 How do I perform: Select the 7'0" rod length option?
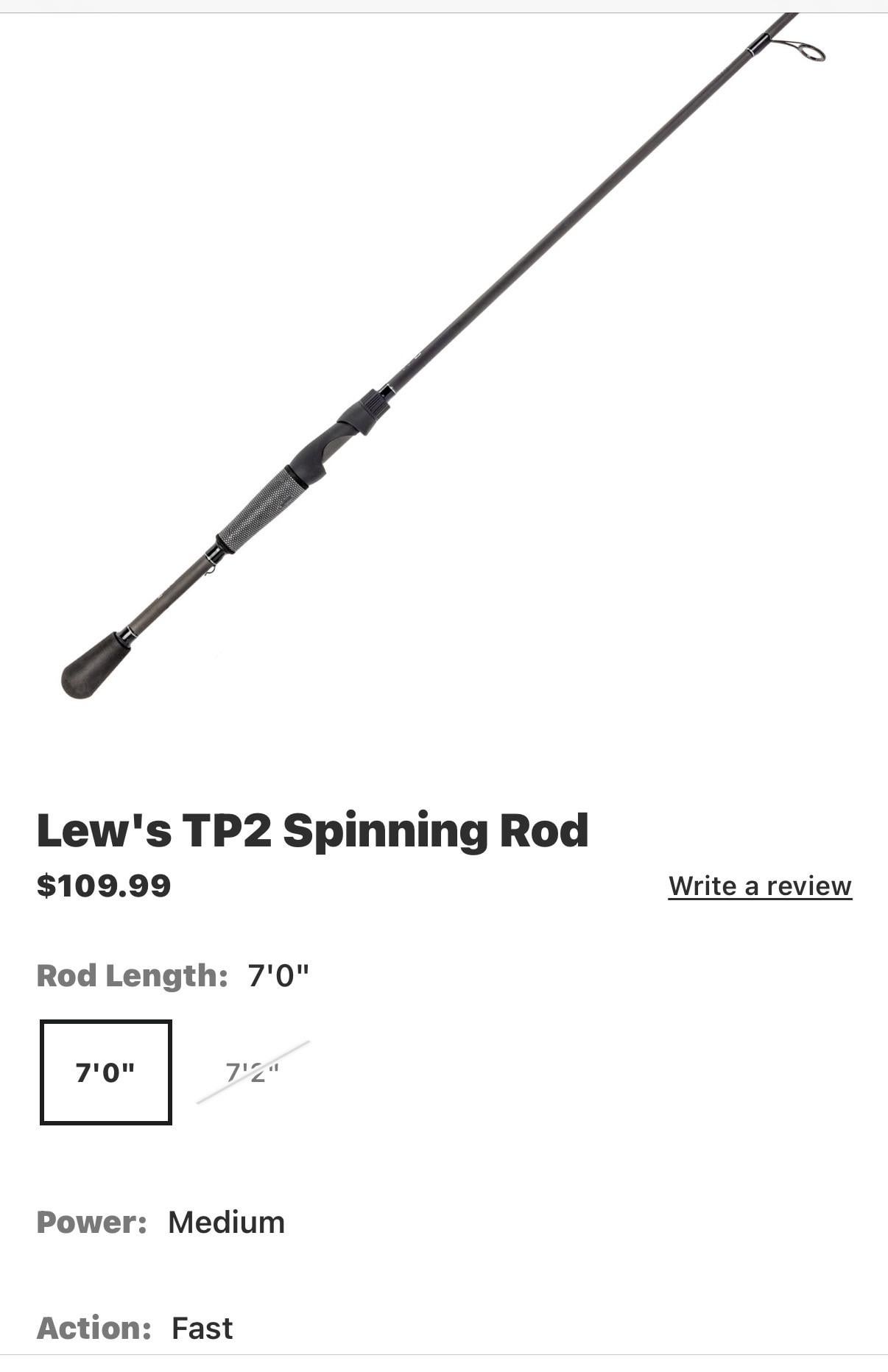pyautogui.click(x=106, y=1072)
